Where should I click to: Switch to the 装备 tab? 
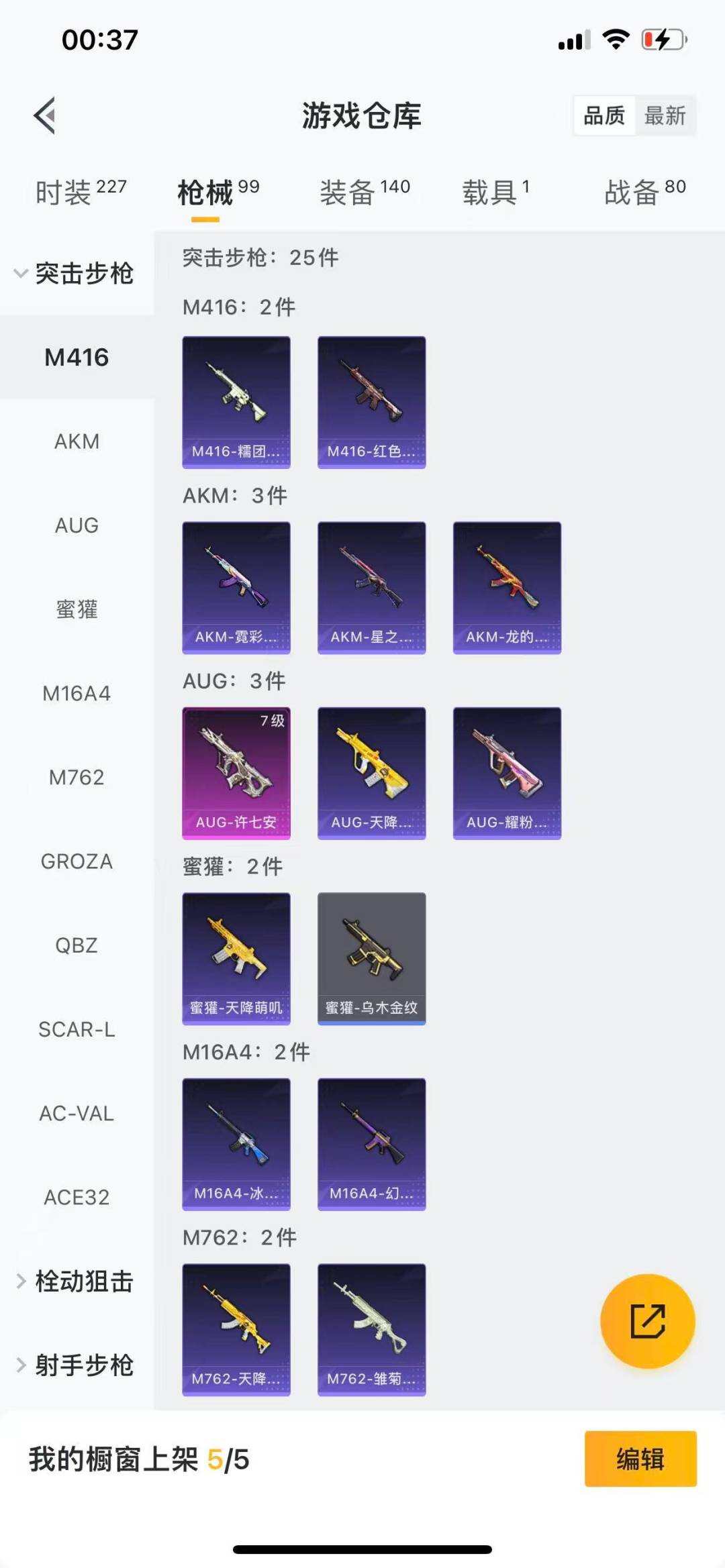(364, 193)
